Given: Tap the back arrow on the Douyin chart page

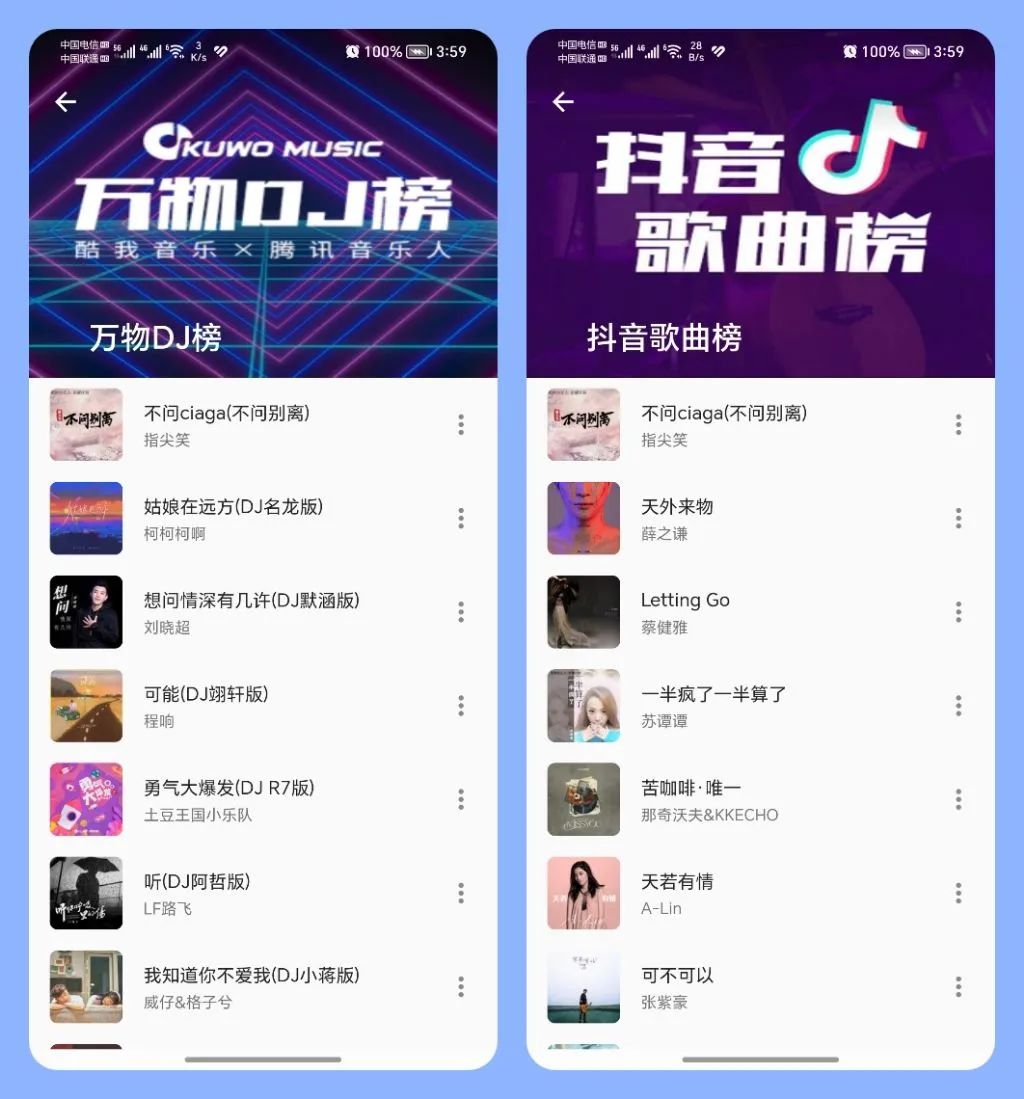Looking at the screenshot, I should pos(562,102).
